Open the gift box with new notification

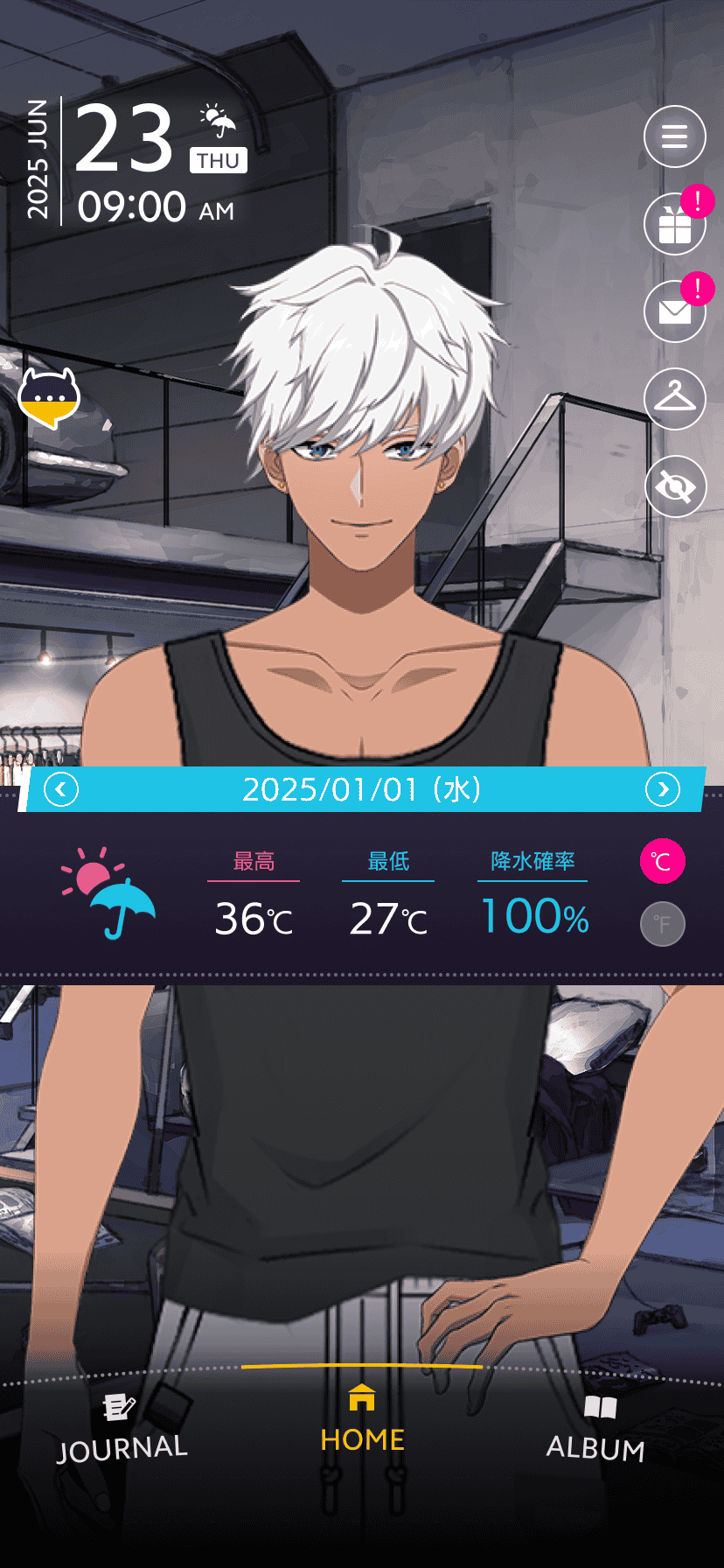[x=674, y=224]
